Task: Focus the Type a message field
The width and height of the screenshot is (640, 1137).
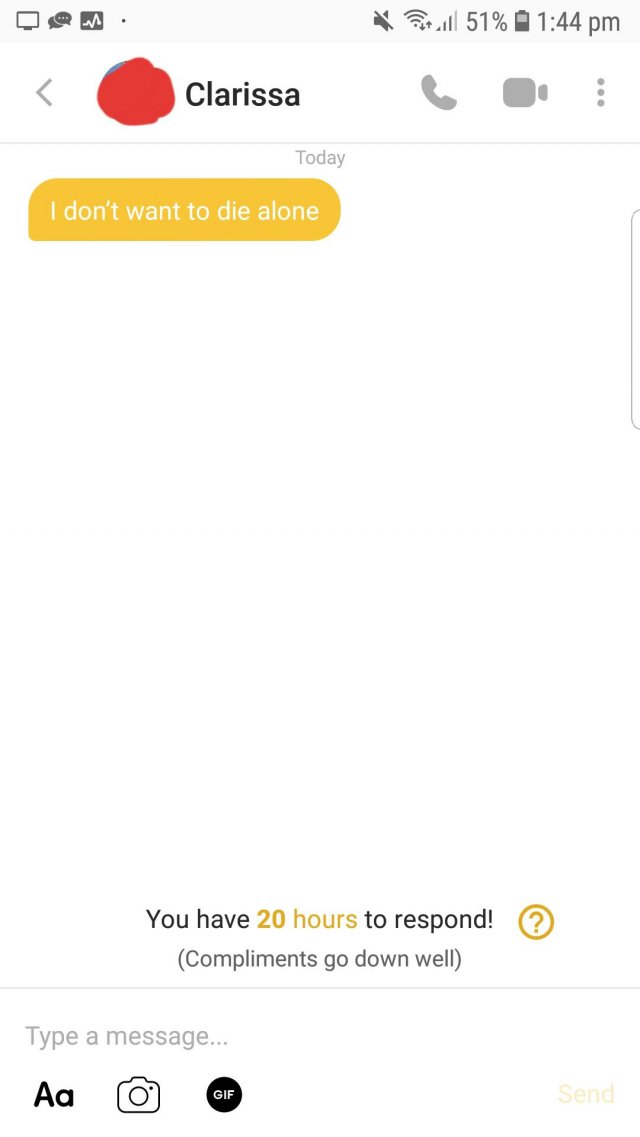Action: pyautogui.click(x=300, y=1036)
